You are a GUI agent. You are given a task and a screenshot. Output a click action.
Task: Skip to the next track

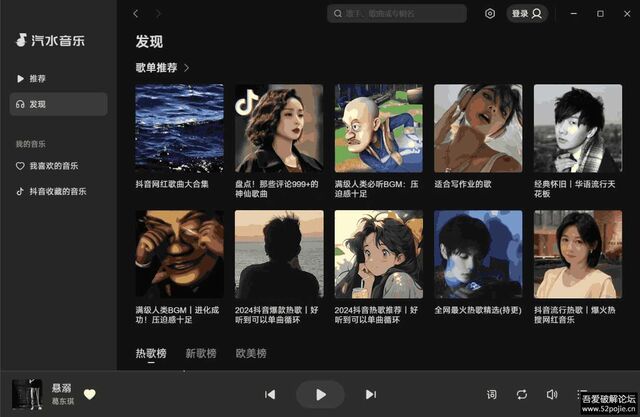tap(371, 394)
